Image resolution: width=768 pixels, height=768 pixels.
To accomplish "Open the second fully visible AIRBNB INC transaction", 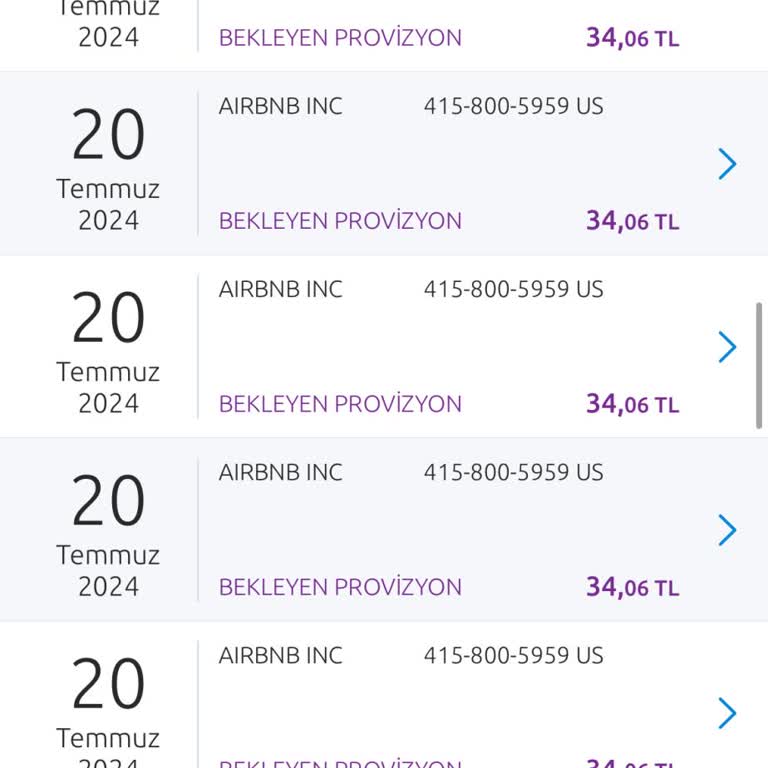I will click(727, 347).
